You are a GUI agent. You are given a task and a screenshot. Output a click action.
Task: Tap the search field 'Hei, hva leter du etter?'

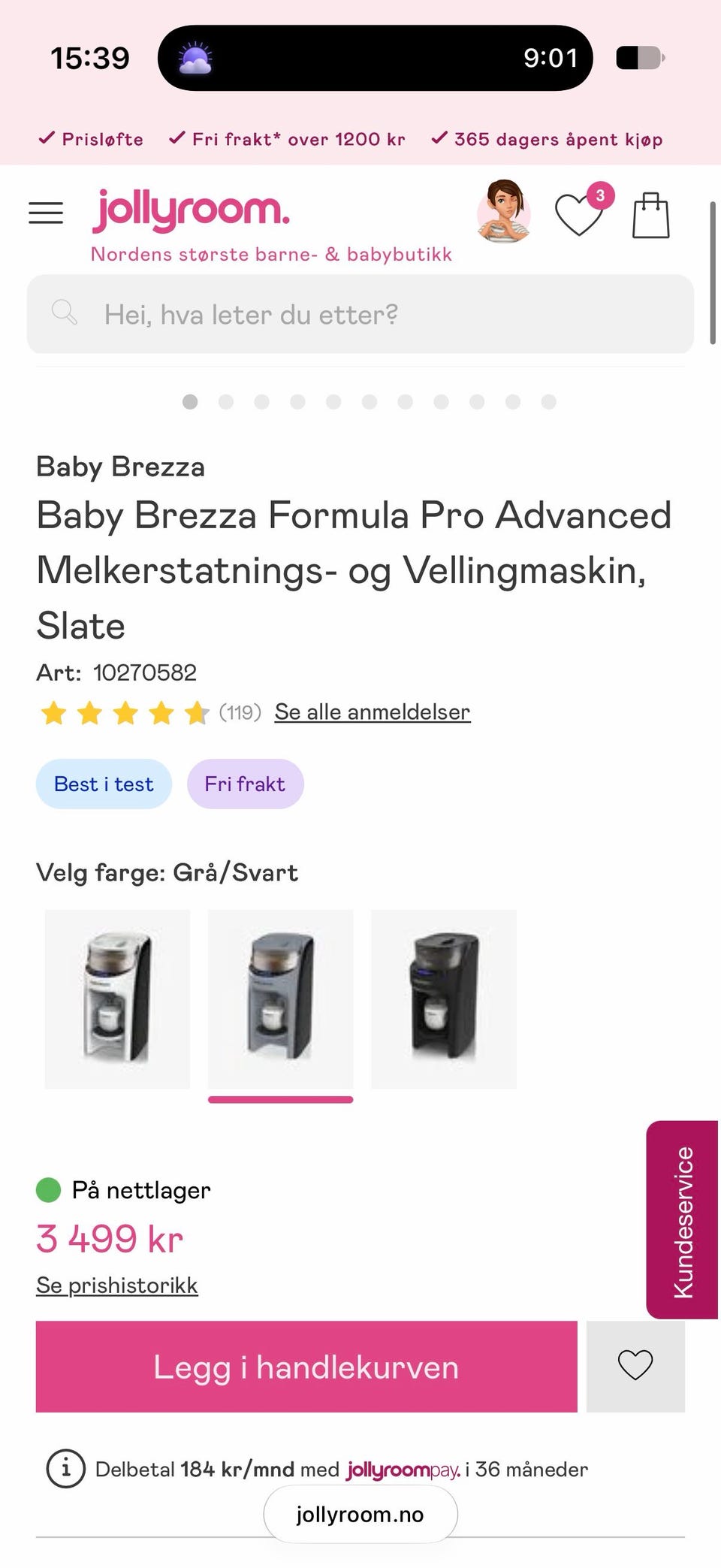click(360, 314)
